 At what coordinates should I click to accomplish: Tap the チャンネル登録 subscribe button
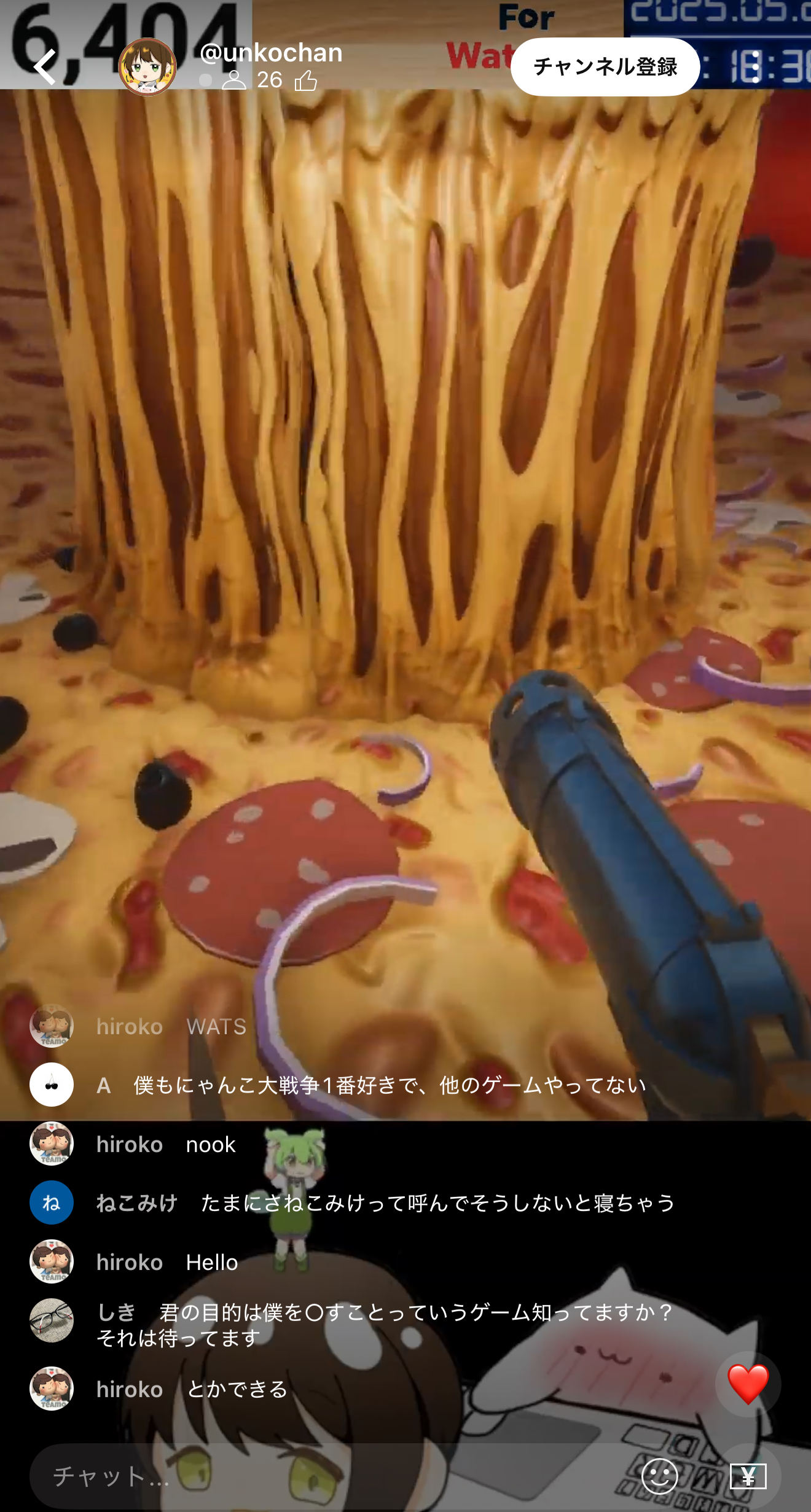pyautogui.click(x=605, y=66)
